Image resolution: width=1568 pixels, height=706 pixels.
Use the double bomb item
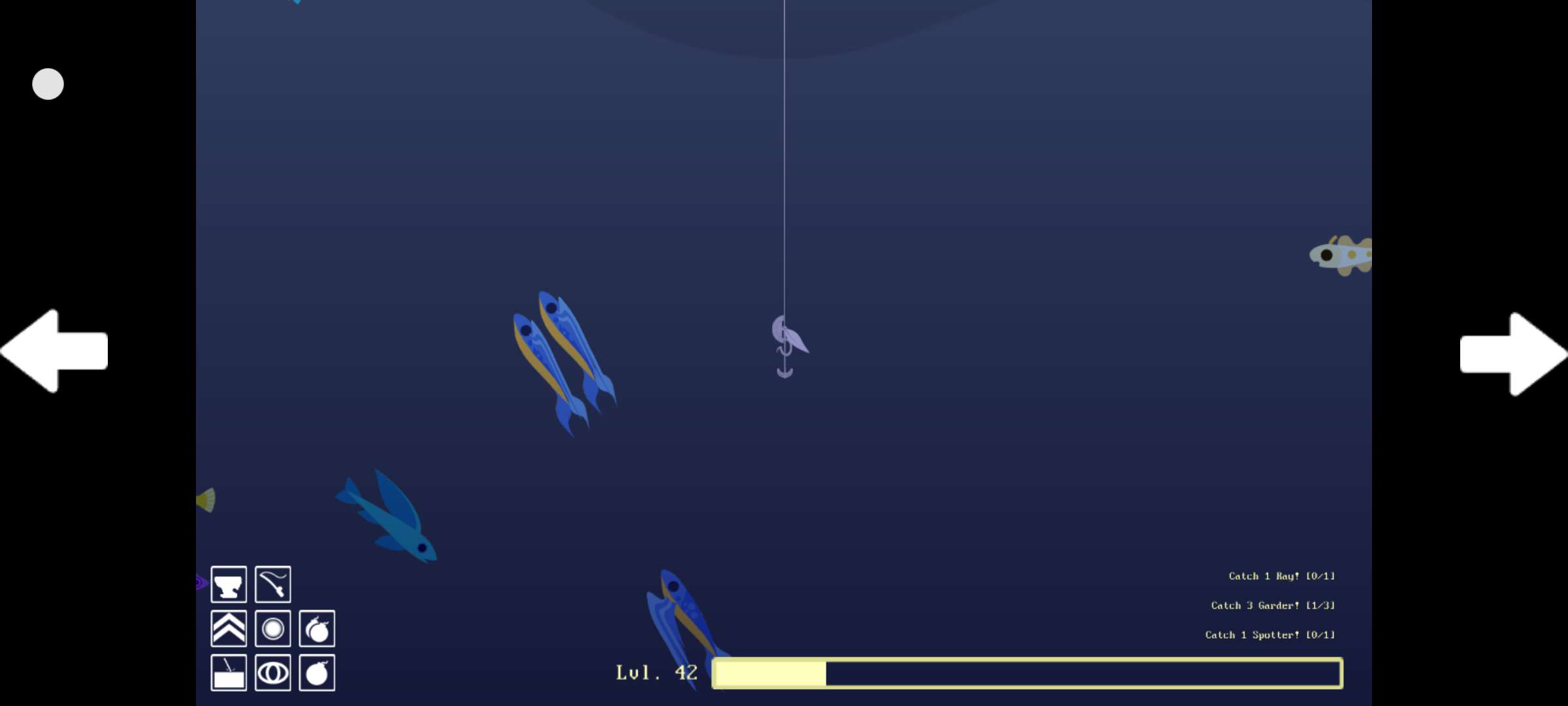[317, 628]
